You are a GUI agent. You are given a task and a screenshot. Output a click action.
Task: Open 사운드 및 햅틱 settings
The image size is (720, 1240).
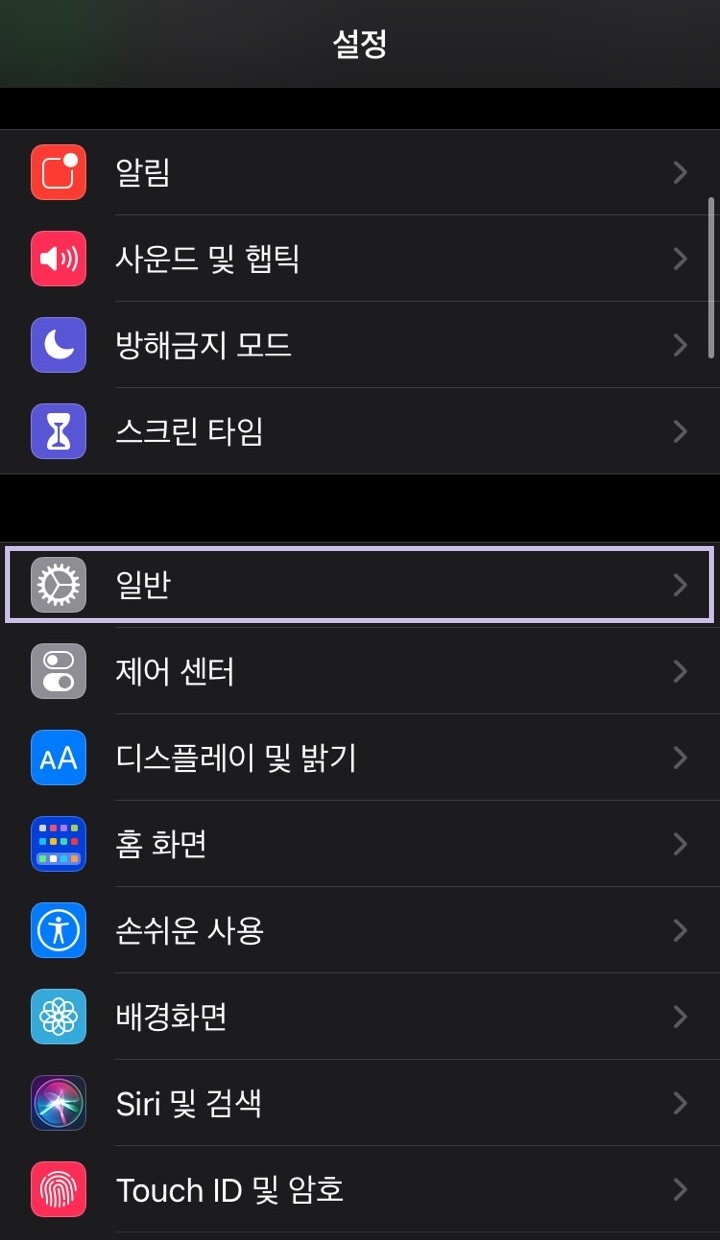click(360, 259)
